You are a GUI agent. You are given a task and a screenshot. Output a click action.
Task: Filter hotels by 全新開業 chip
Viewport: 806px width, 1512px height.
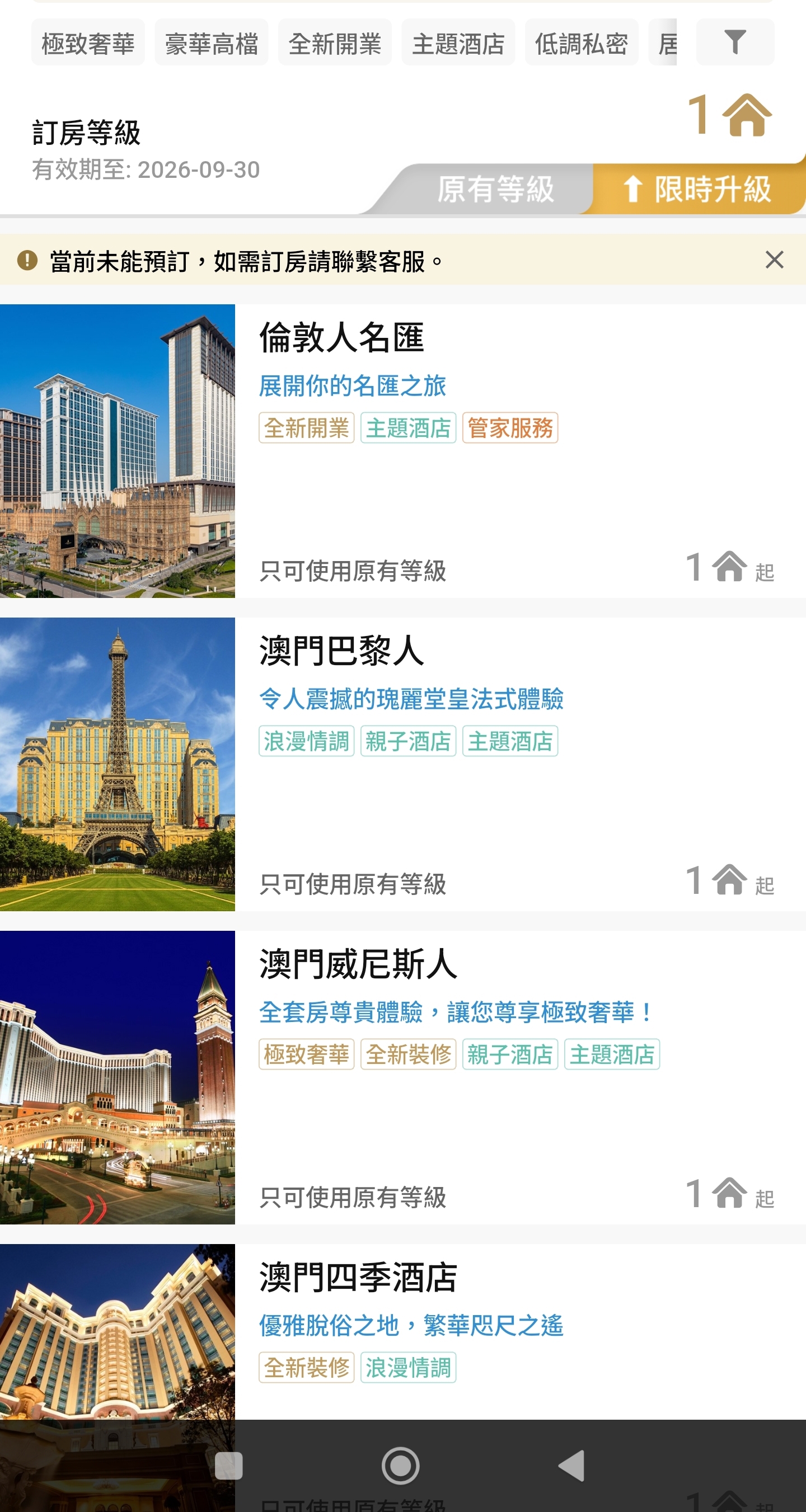(x=335, y=43)
